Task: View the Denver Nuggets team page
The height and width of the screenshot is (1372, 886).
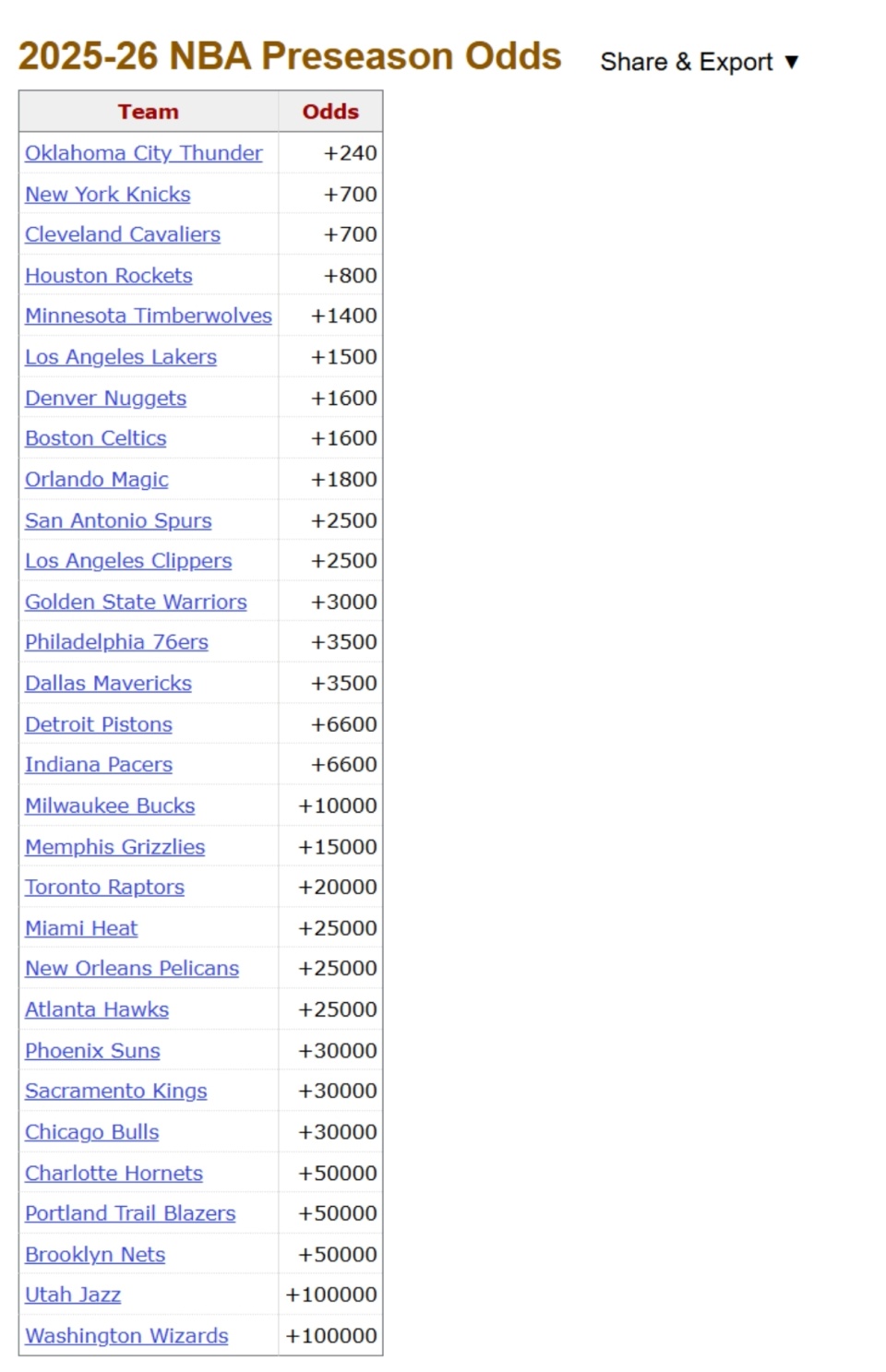Action: (105, 398)
